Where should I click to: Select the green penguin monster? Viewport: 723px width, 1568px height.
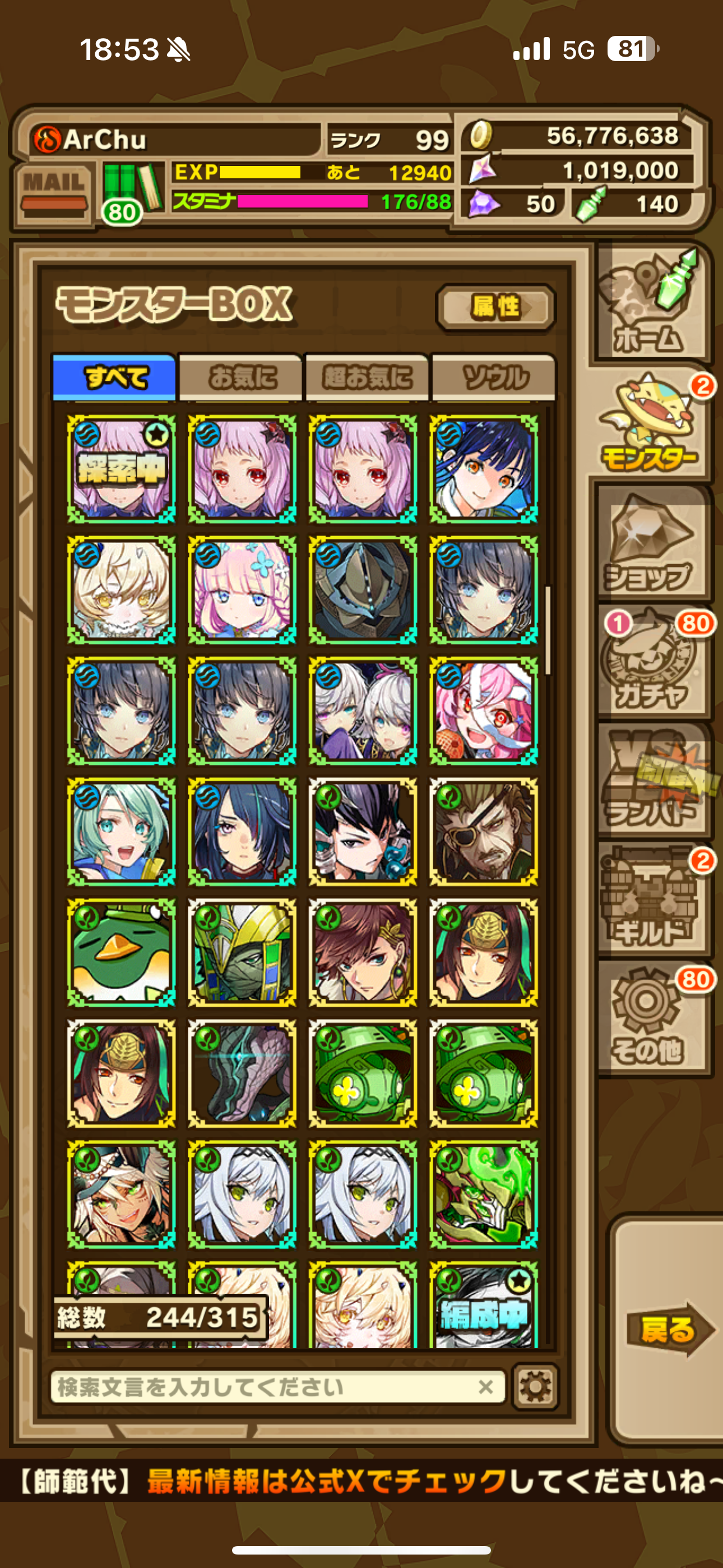pos(121,953)
